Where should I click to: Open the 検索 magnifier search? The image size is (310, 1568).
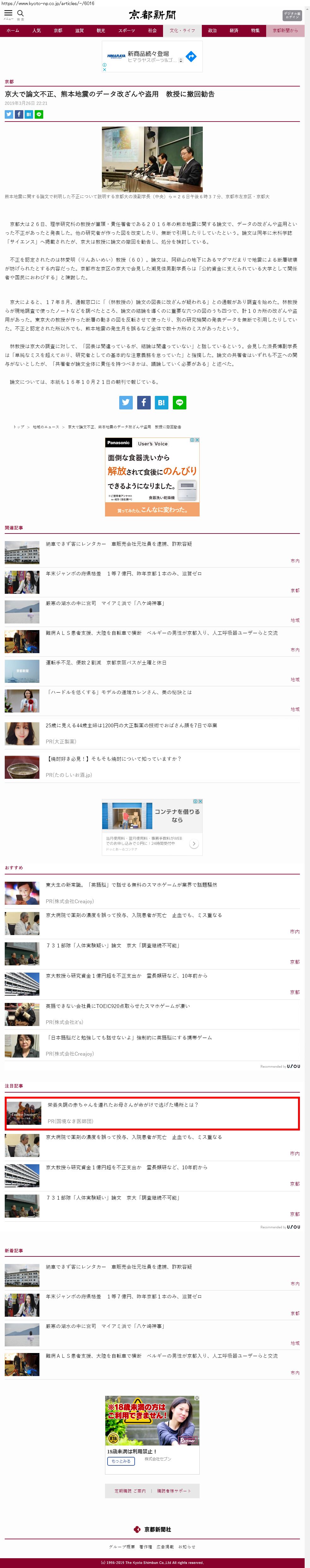tap(21, 13)
